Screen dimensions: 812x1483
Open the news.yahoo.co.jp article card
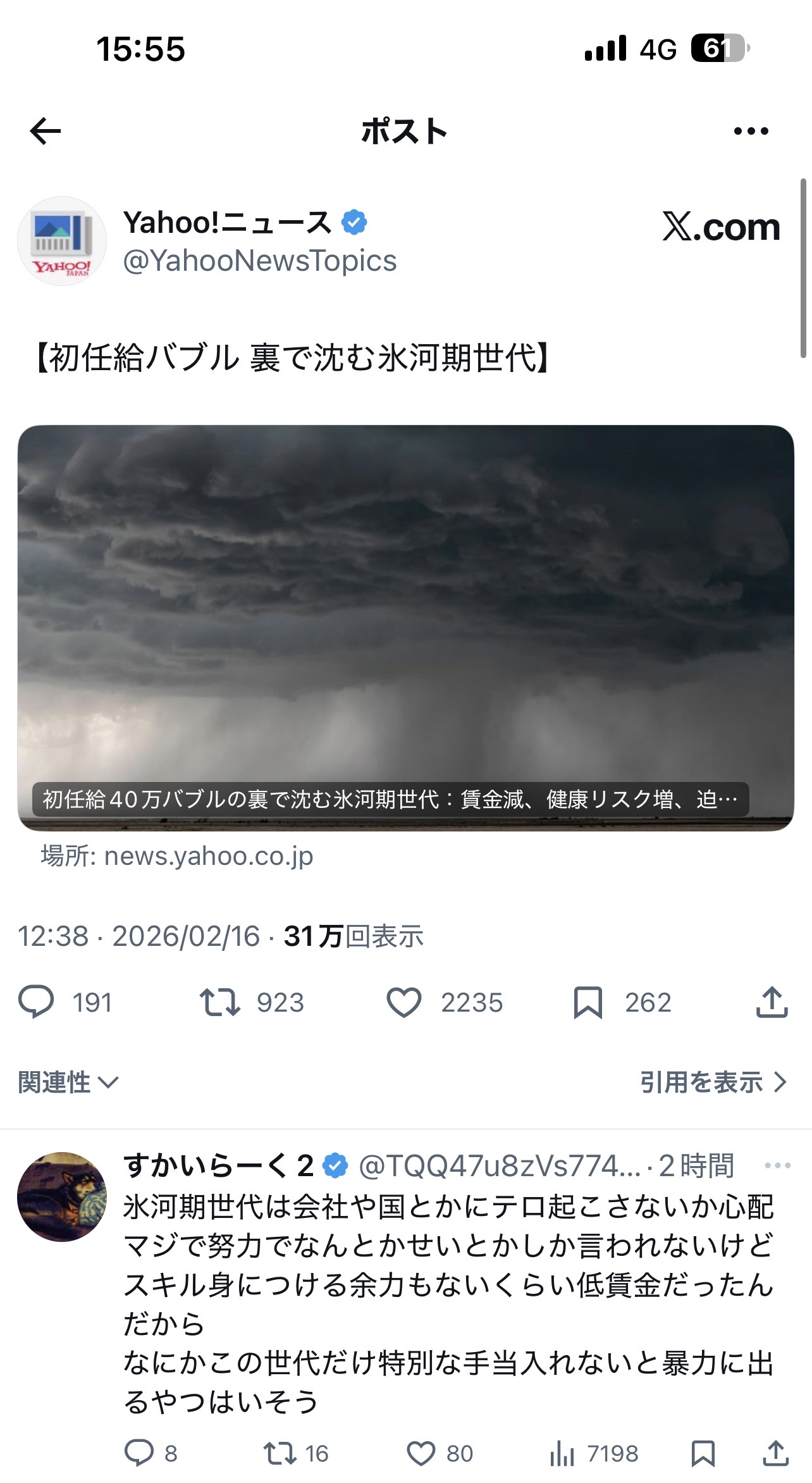point(405,628)
